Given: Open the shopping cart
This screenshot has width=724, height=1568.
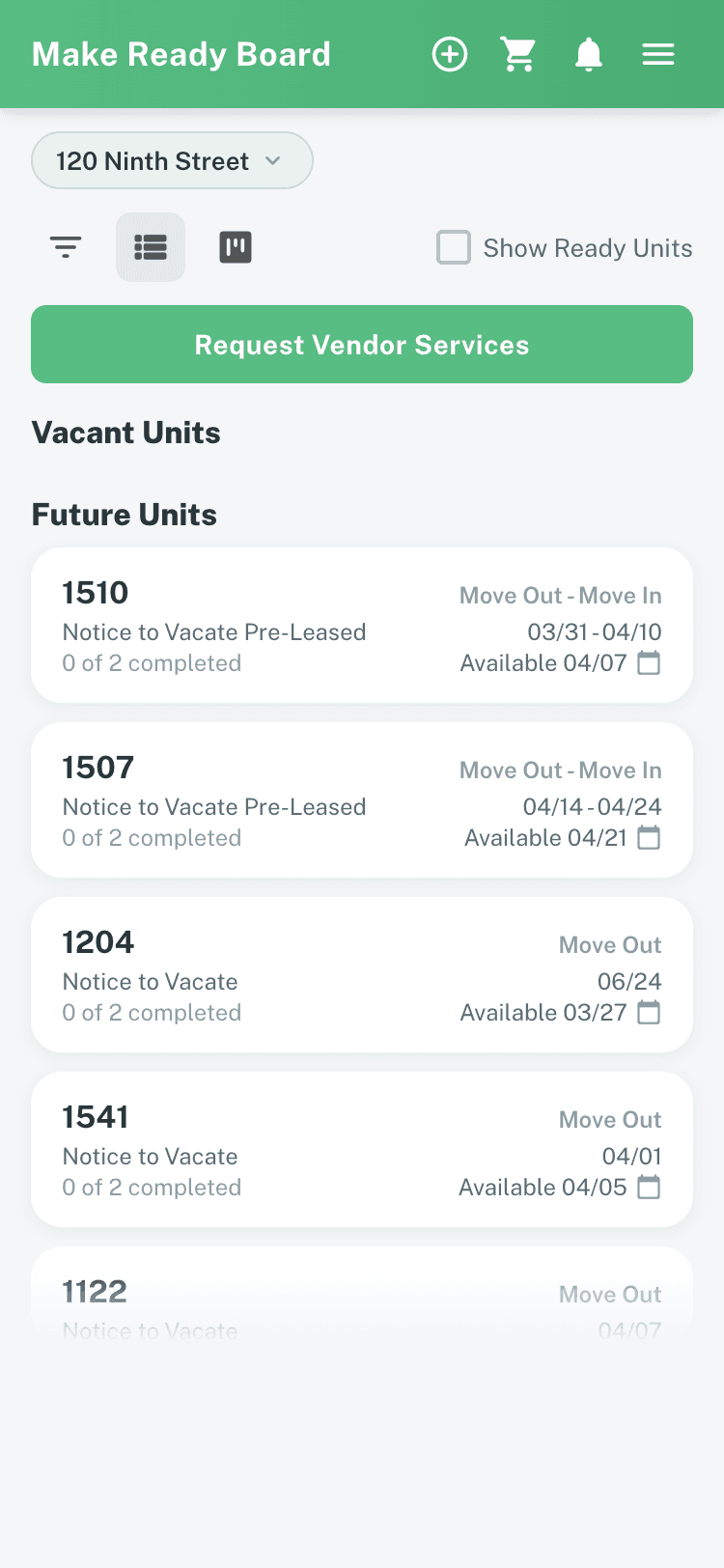Looking at the screenshot, I should click(x=518, y=54).
